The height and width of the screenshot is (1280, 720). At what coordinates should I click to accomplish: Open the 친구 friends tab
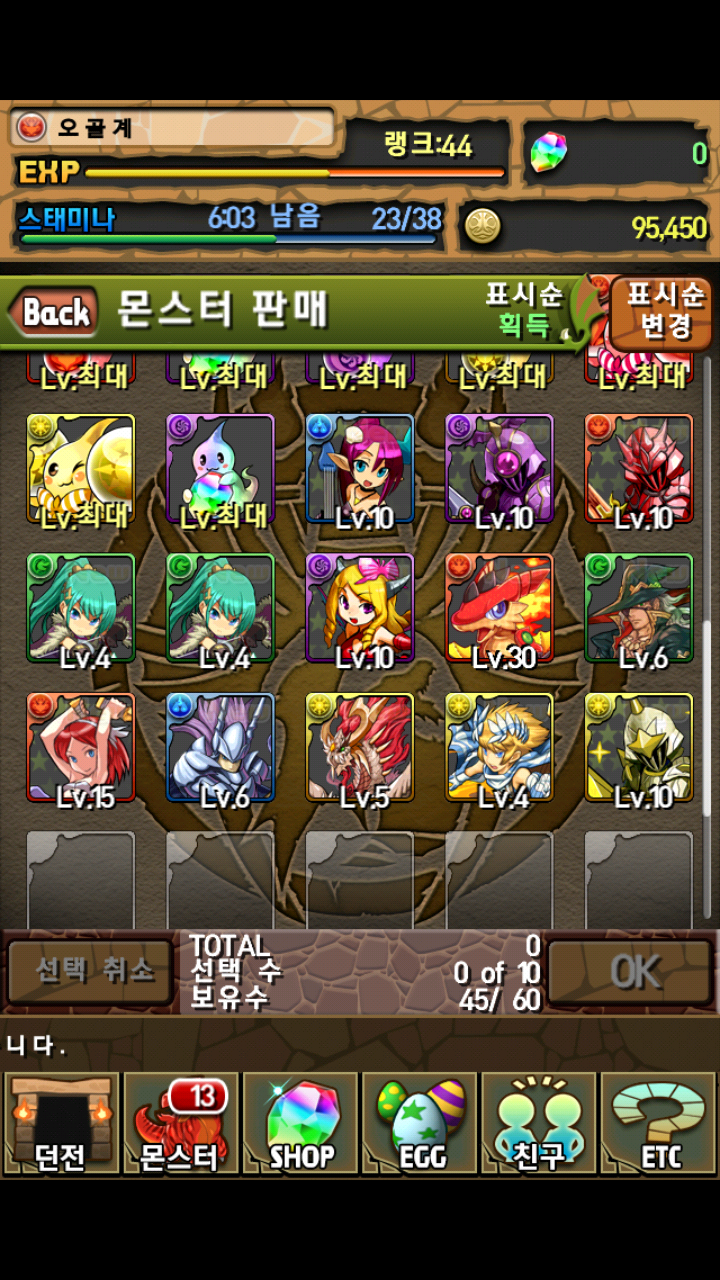[538, 1123]
